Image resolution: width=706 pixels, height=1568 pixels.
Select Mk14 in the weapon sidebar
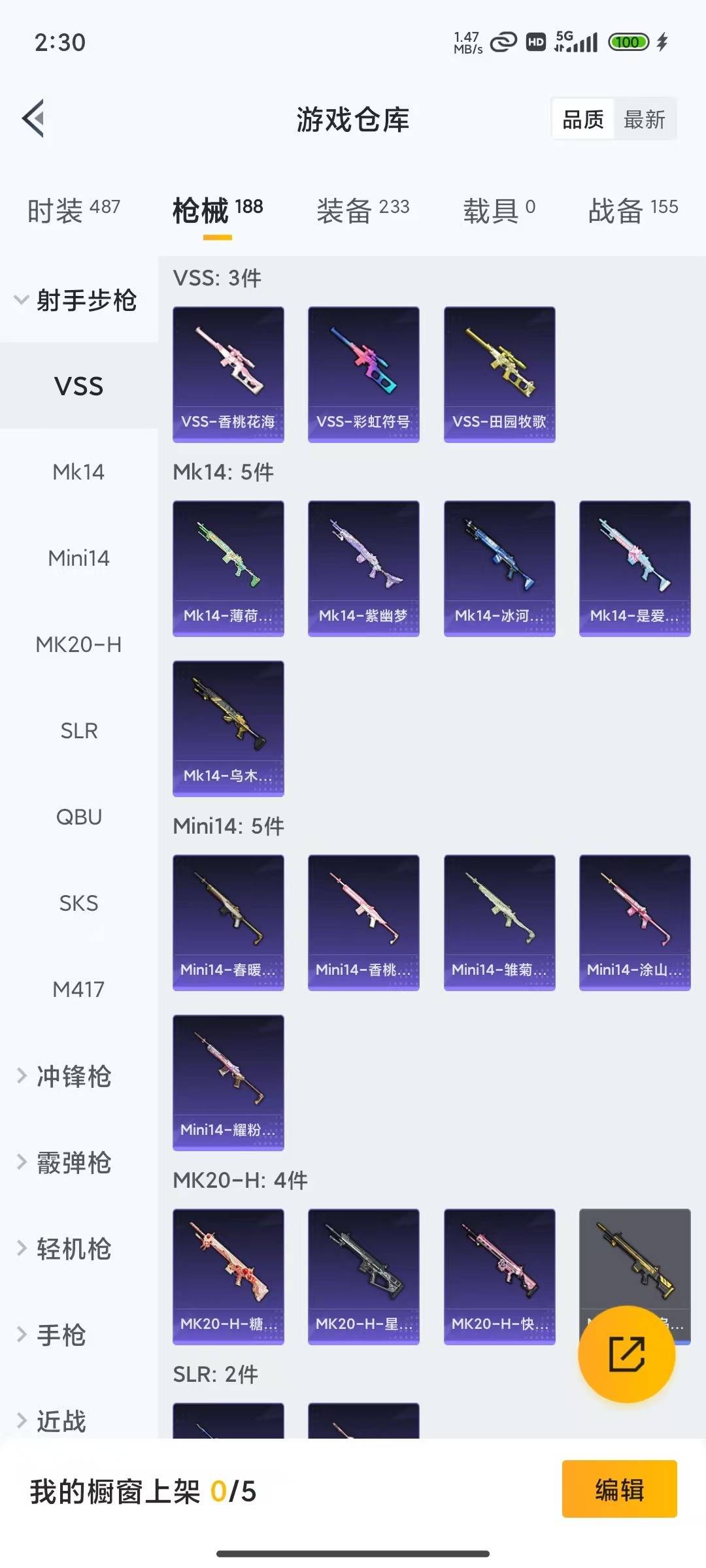tap(78, 472)
